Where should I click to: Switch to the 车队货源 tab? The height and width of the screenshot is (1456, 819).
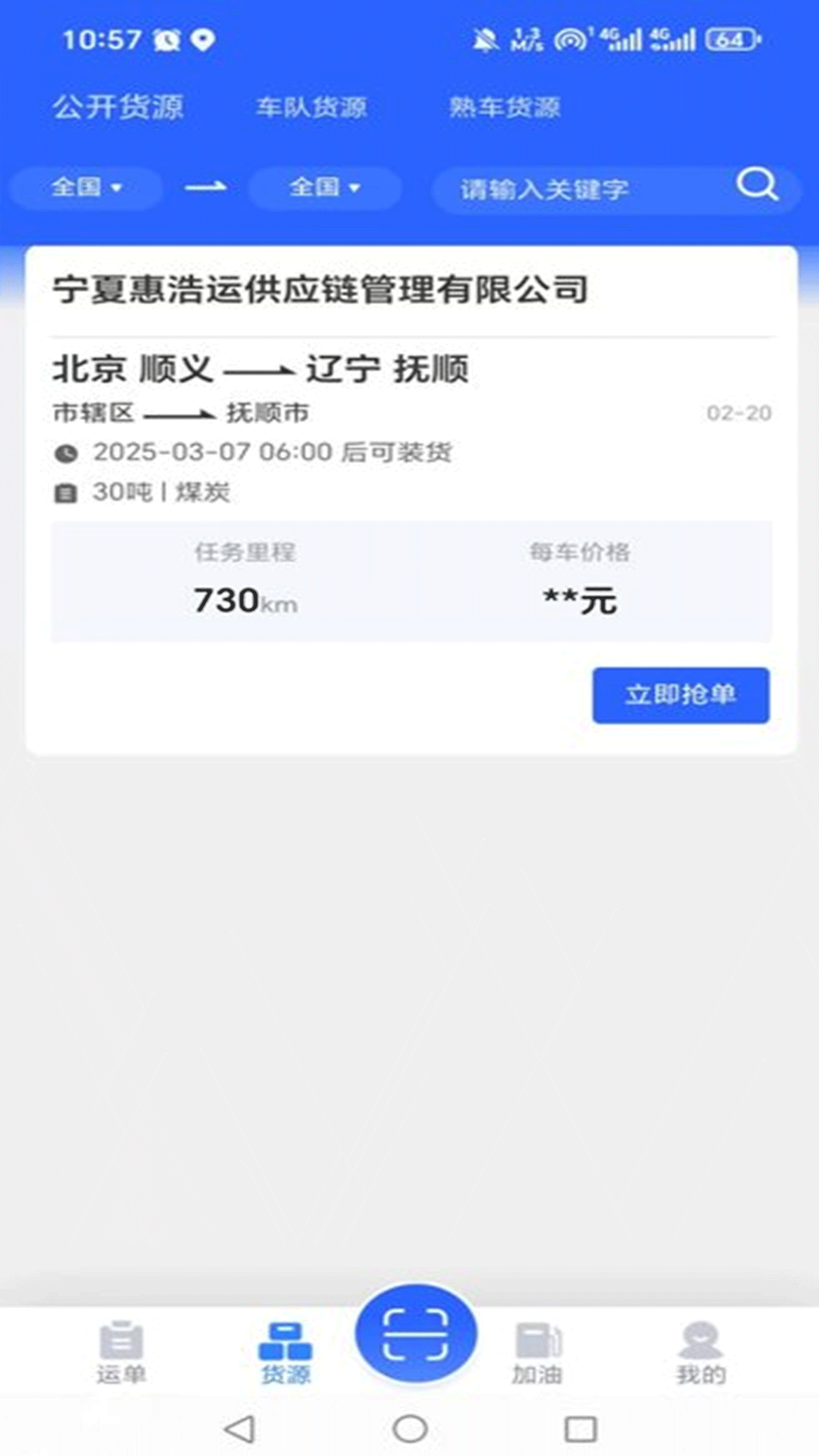point(312,107)
